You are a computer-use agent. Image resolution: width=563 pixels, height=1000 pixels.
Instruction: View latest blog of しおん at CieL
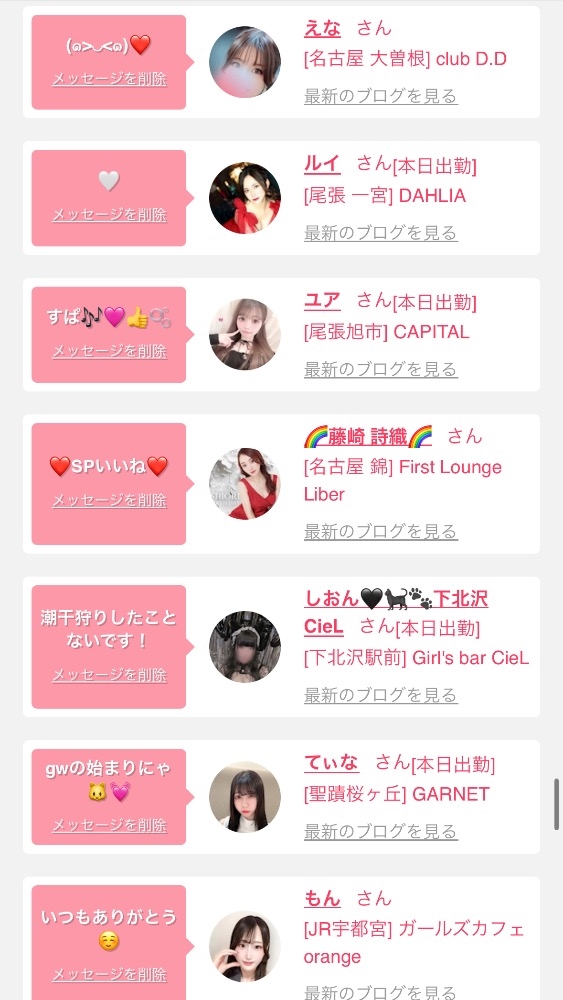click(x=381, y=695)
